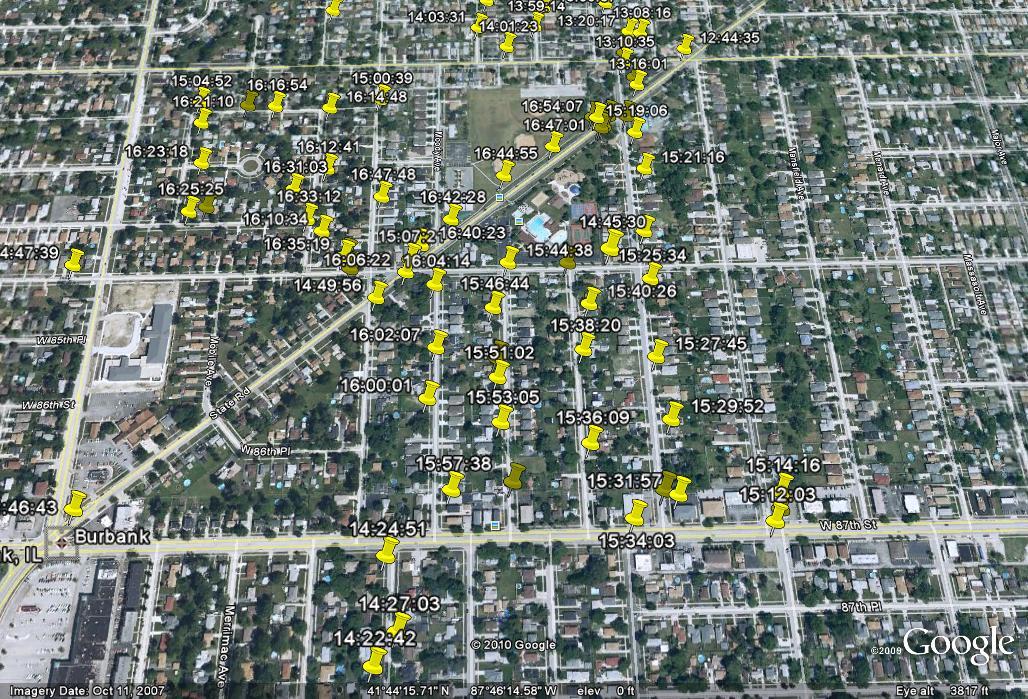Tap the 14:22:42 placemark pin
This screenshot has height=699, width=1028.
point(376,659)
